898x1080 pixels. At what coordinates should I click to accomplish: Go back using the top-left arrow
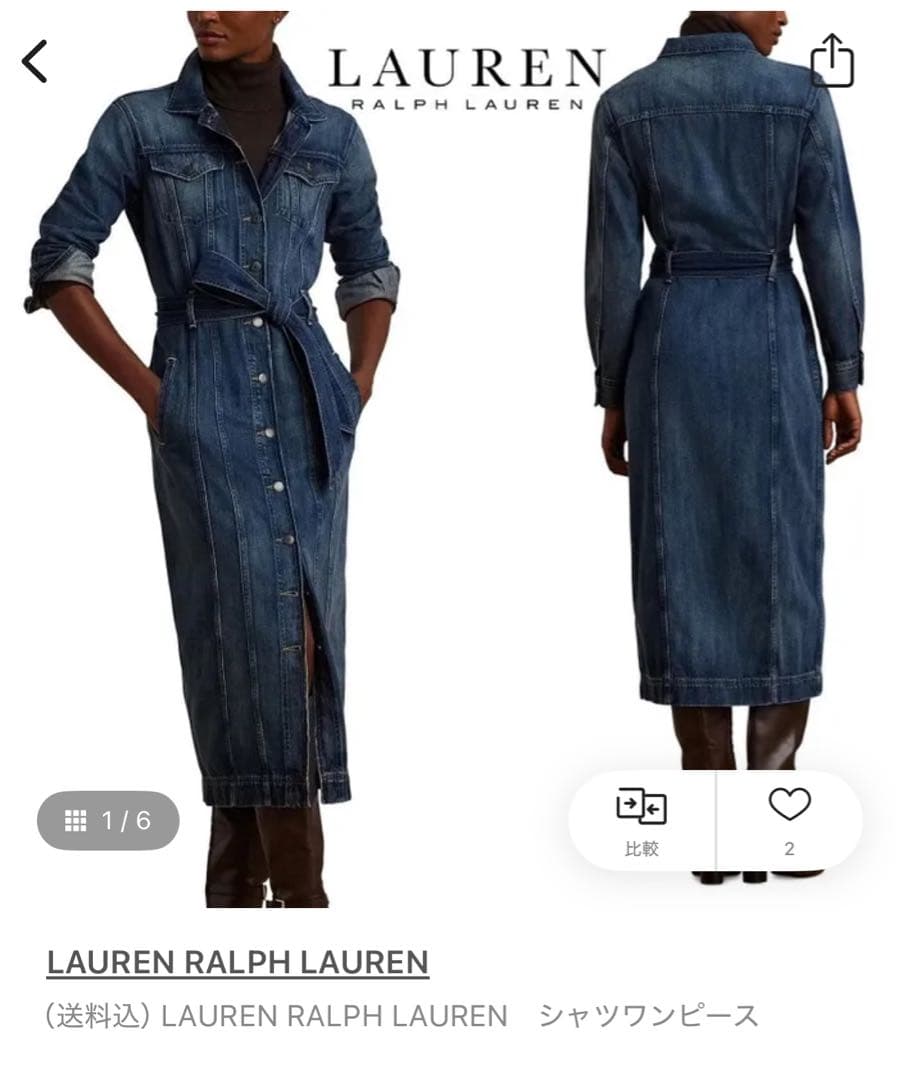point(35,62)
